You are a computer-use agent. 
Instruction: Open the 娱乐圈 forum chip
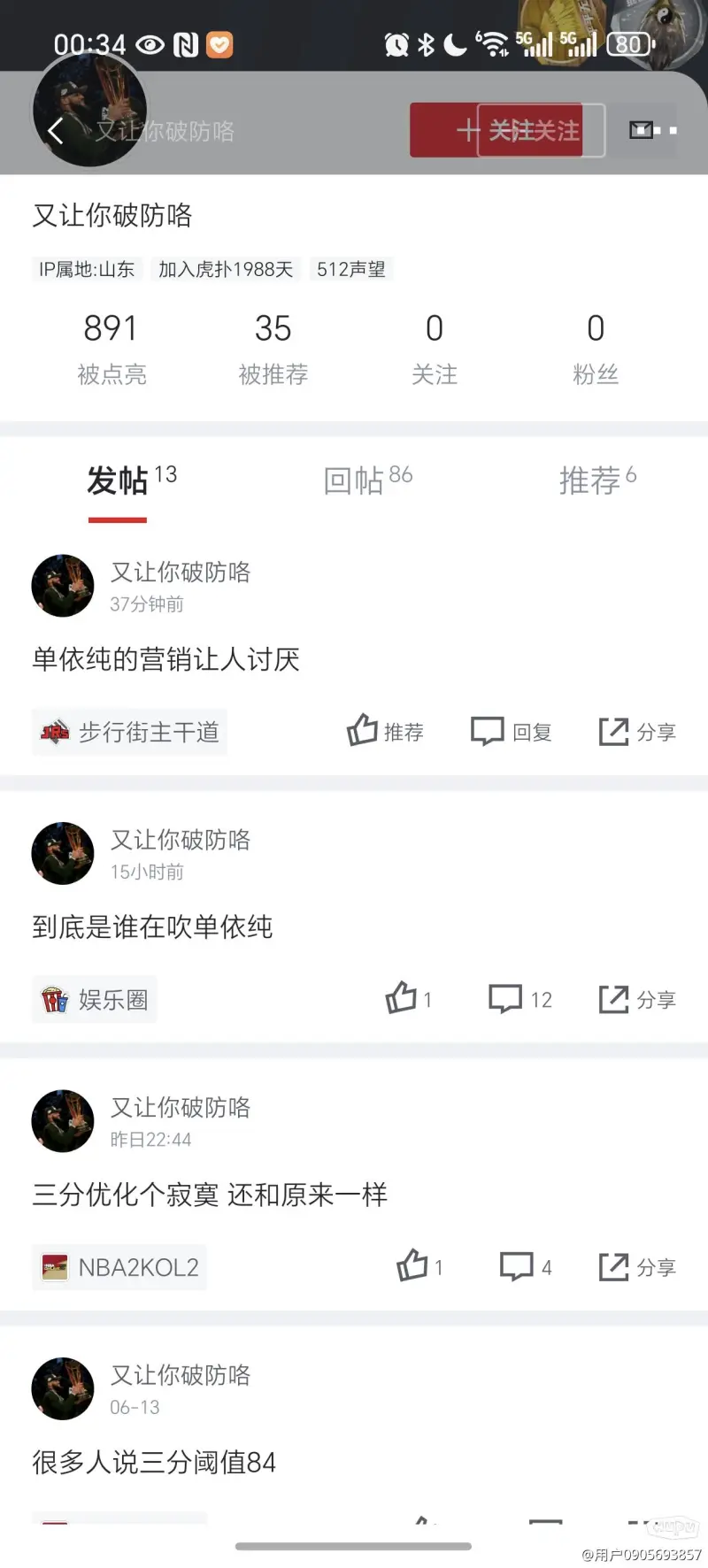click(95, 1000)
